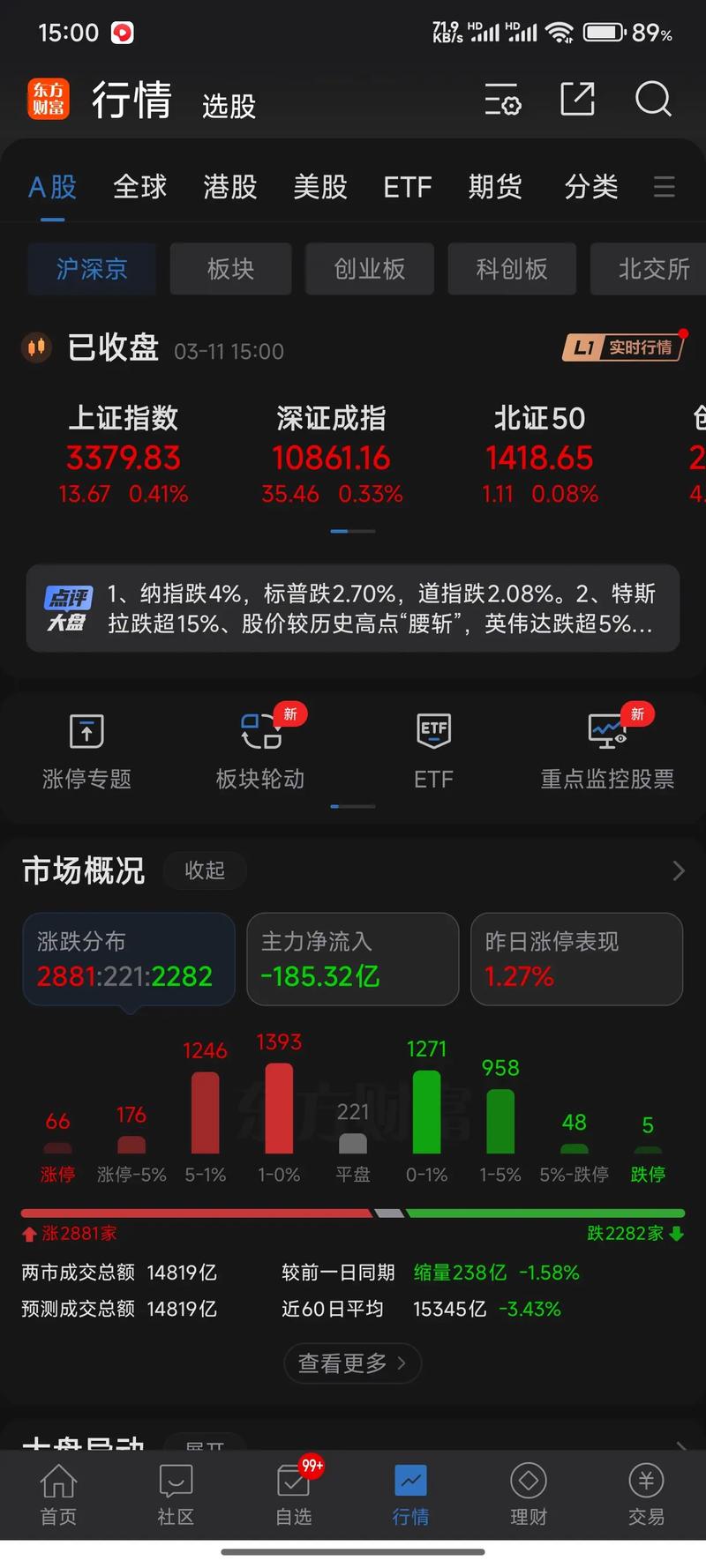The image size is (706, 1568).
Task: Go to the 自选 bottom tab
Action: pyautogui.click(x=293, y=1494)
